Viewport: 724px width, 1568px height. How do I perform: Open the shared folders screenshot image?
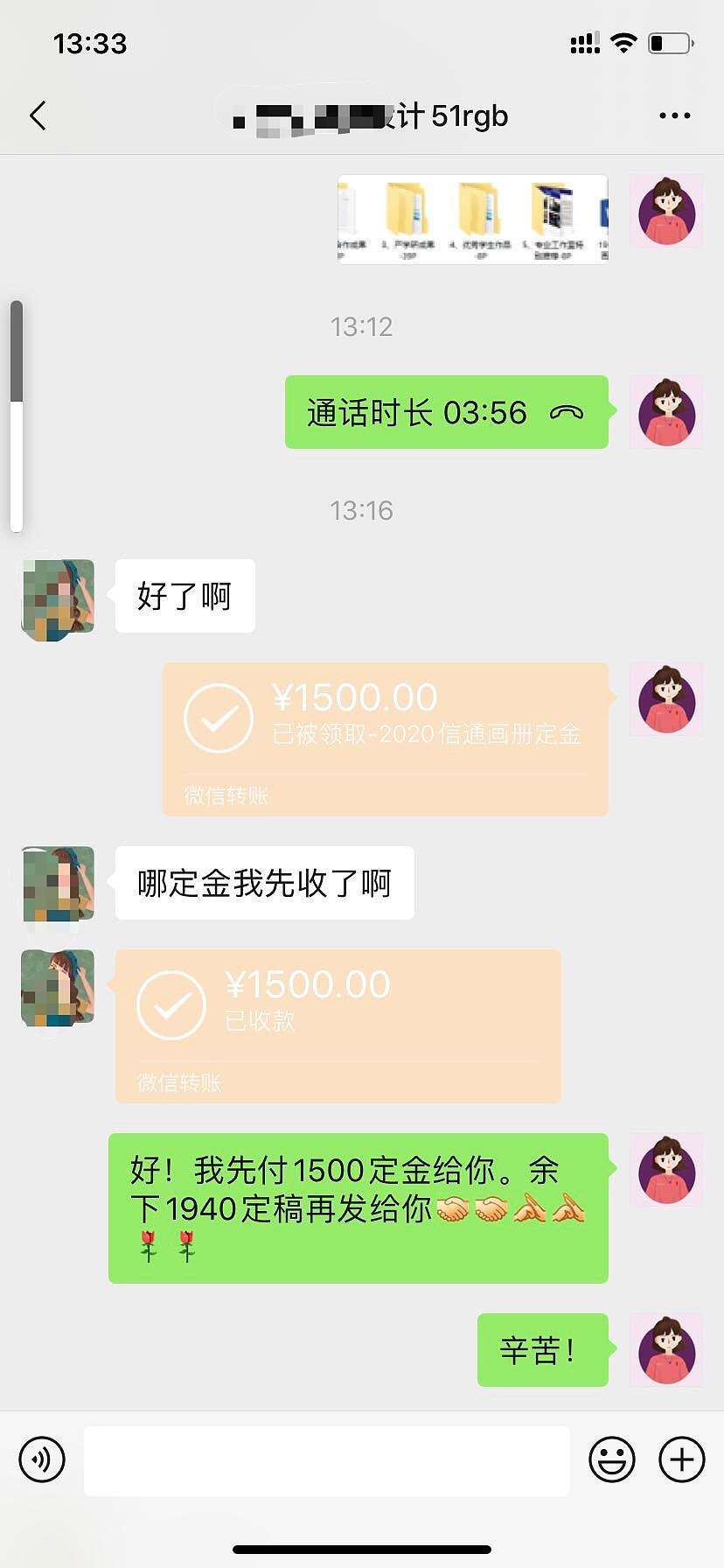click(472, 218)
